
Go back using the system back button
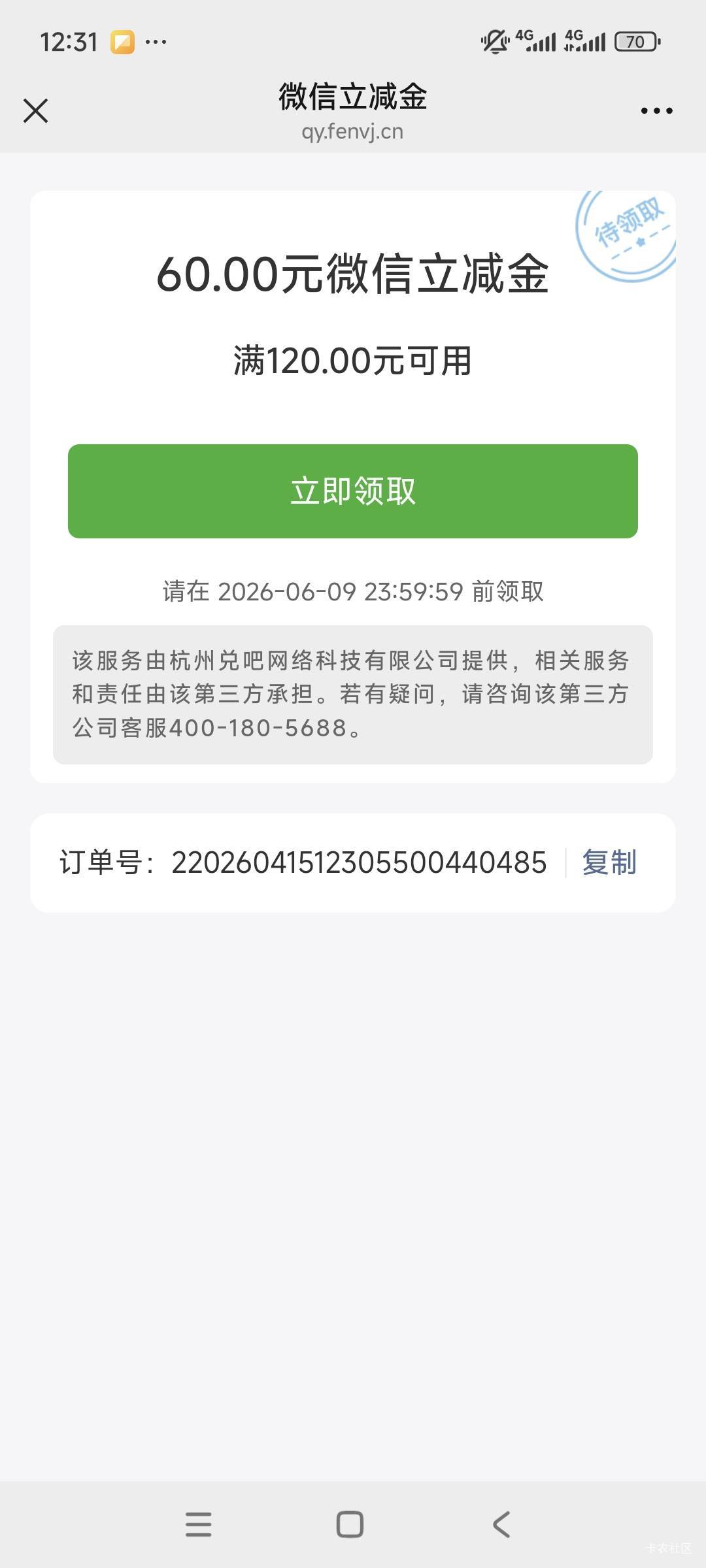coord(501,1524)
